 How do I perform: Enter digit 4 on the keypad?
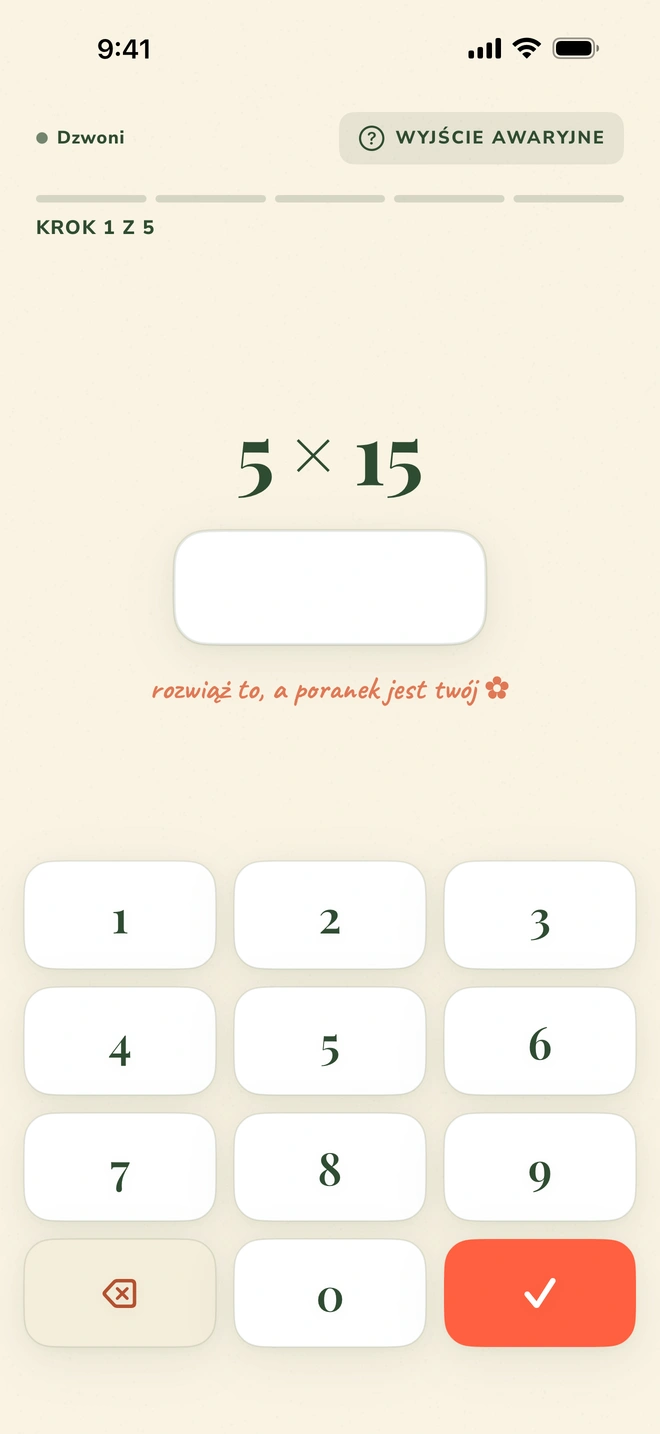(x=120, y=1041)
